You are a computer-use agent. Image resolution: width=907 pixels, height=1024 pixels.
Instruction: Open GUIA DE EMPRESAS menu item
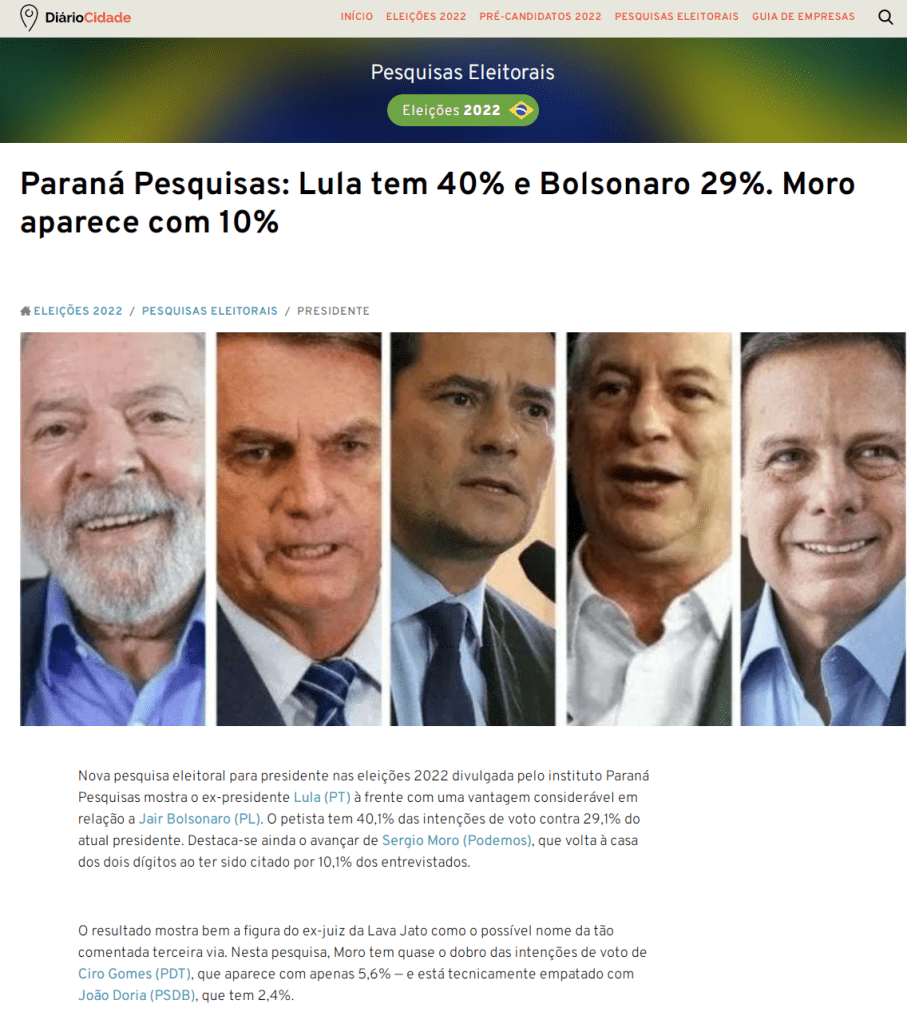(803, 17)
